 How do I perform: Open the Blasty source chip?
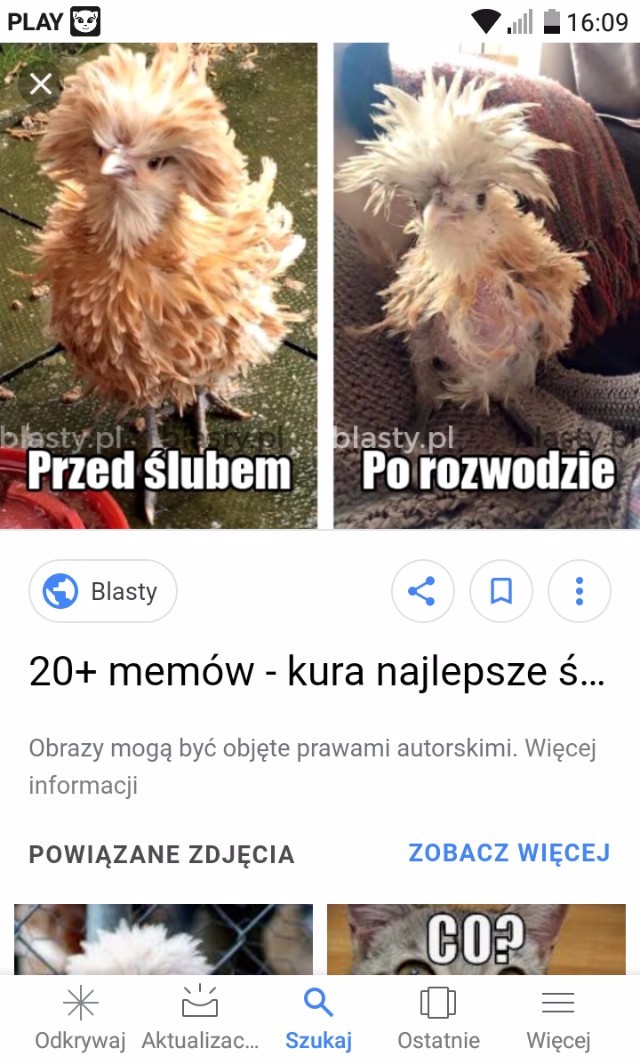[x=103, y=591]
